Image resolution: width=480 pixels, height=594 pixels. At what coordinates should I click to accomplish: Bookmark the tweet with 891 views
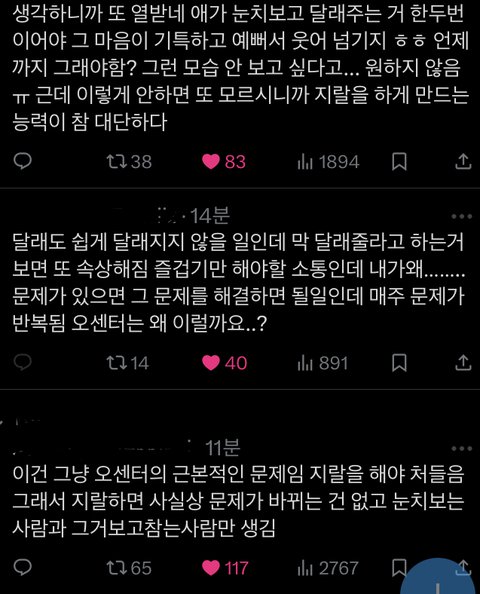pos(399,363)
